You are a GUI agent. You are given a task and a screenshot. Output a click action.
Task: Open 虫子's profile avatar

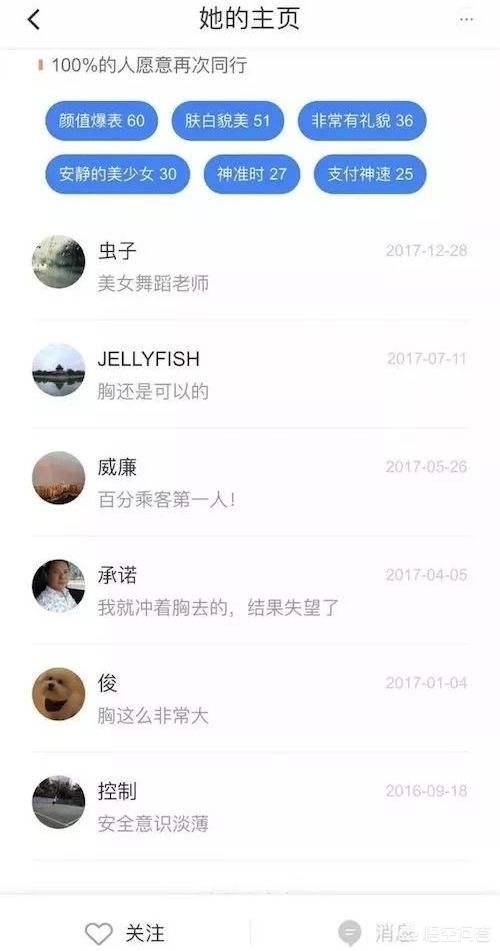58,261
